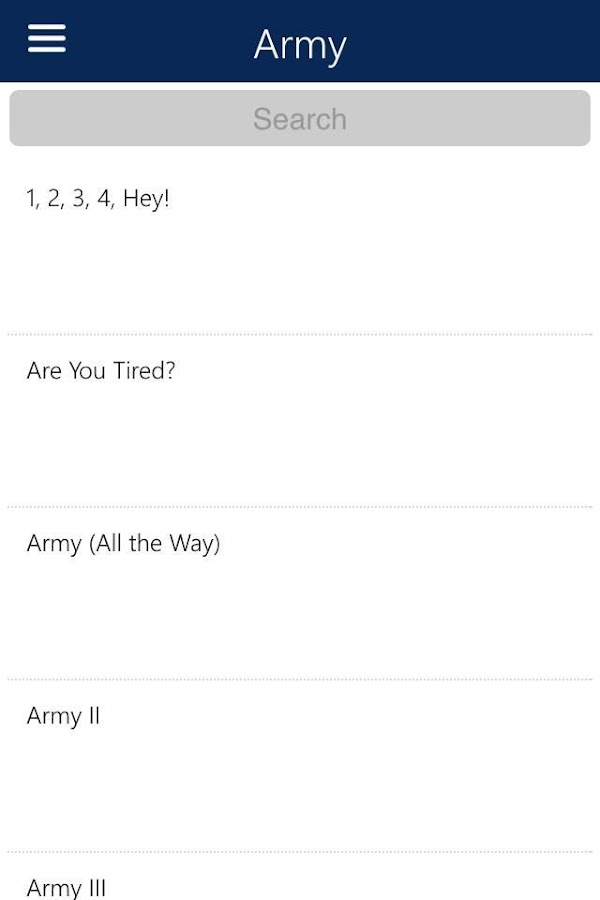Choose "Army III" from the list
This screenshot has height=900, width=600.
click(66, 887)
